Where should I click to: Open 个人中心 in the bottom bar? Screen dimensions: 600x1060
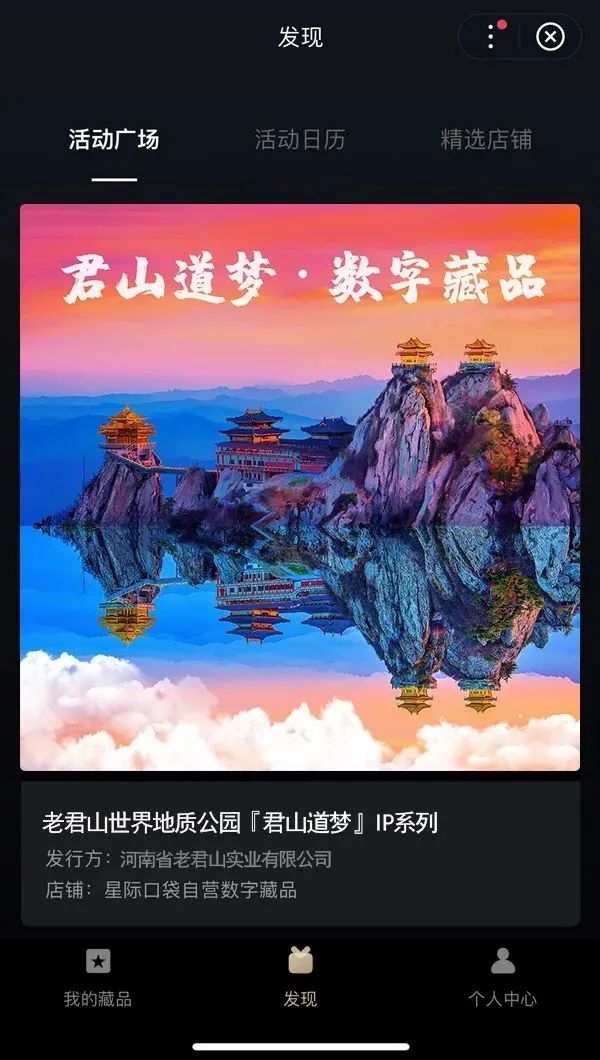click(502, 978)
